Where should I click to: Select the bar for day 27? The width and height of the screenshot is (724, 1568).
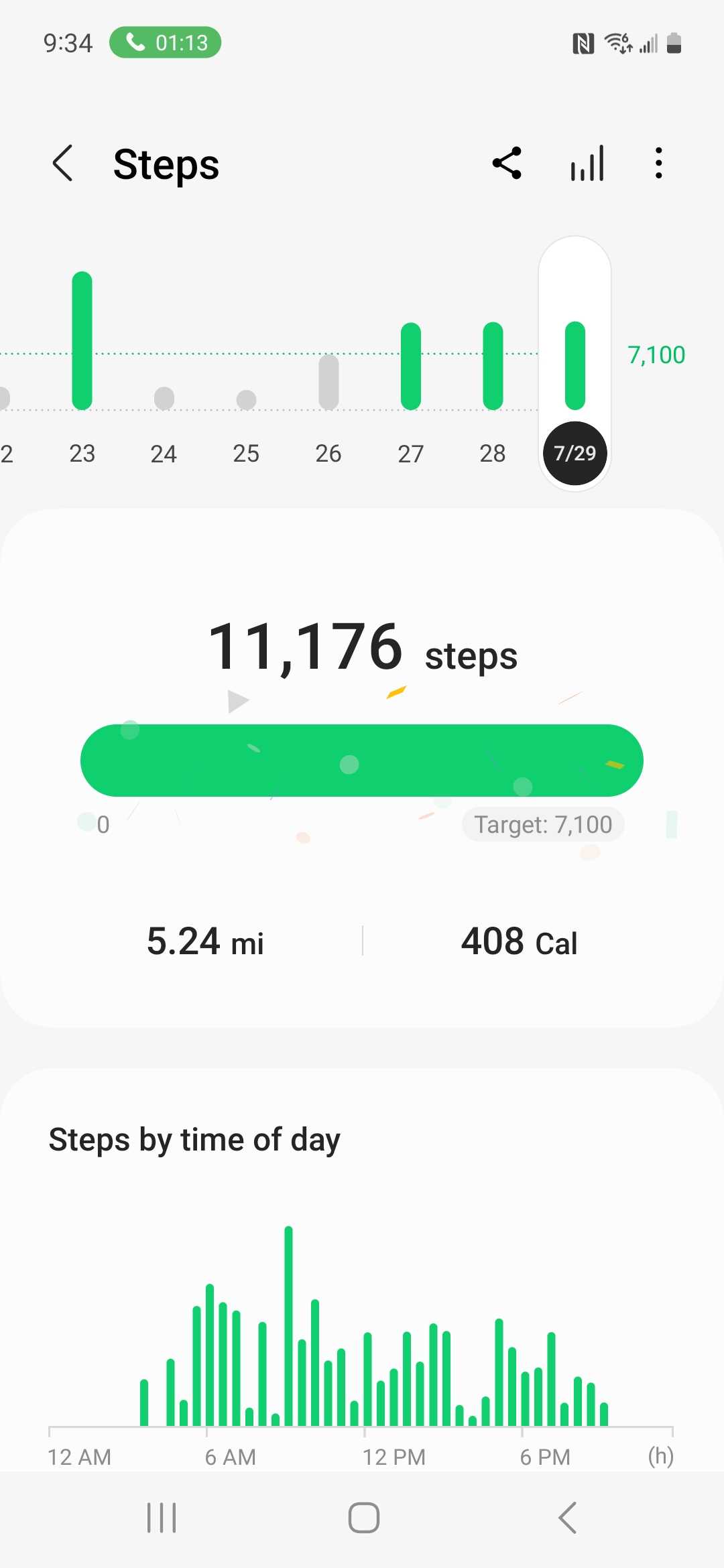click(x=411, y=366)
